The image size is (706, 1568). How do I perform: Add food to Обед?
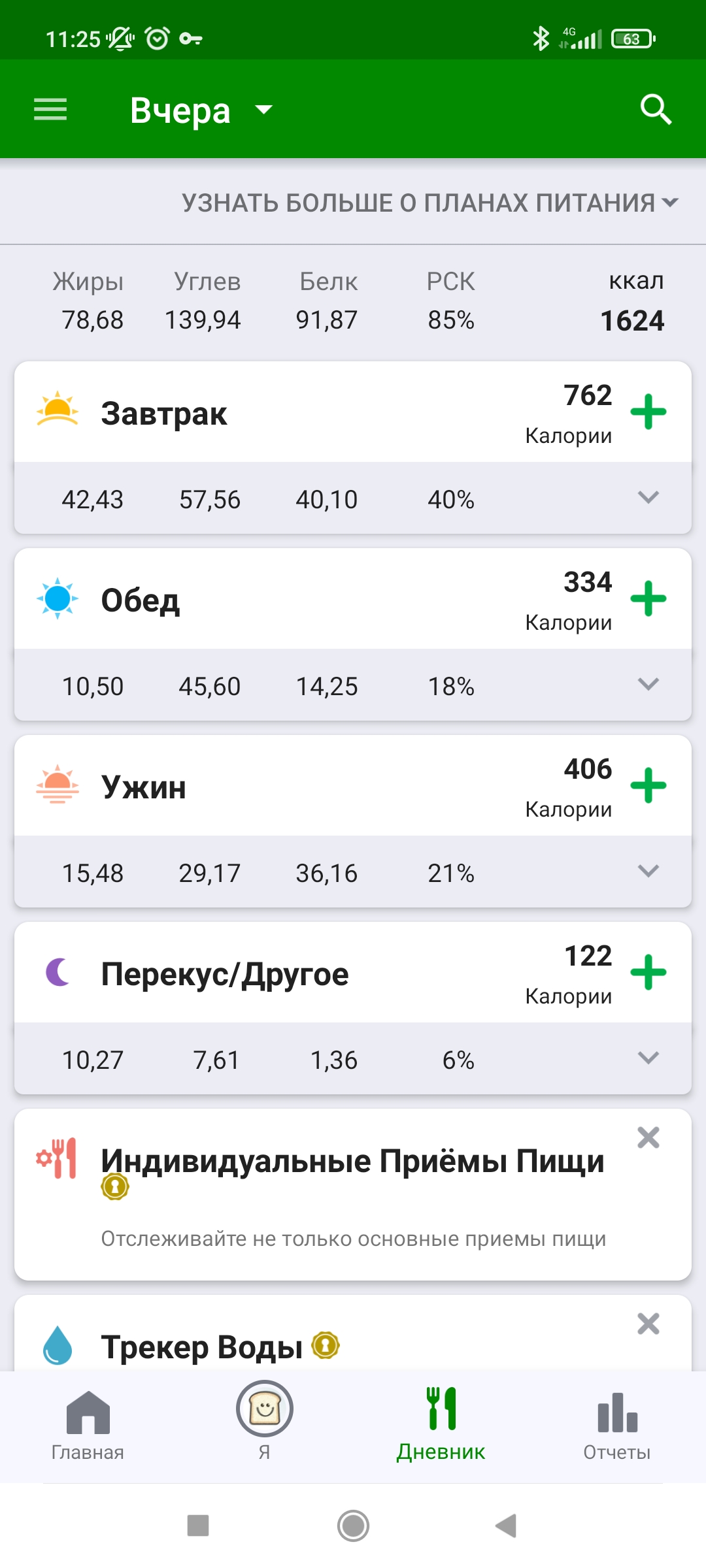click(648, 598)
